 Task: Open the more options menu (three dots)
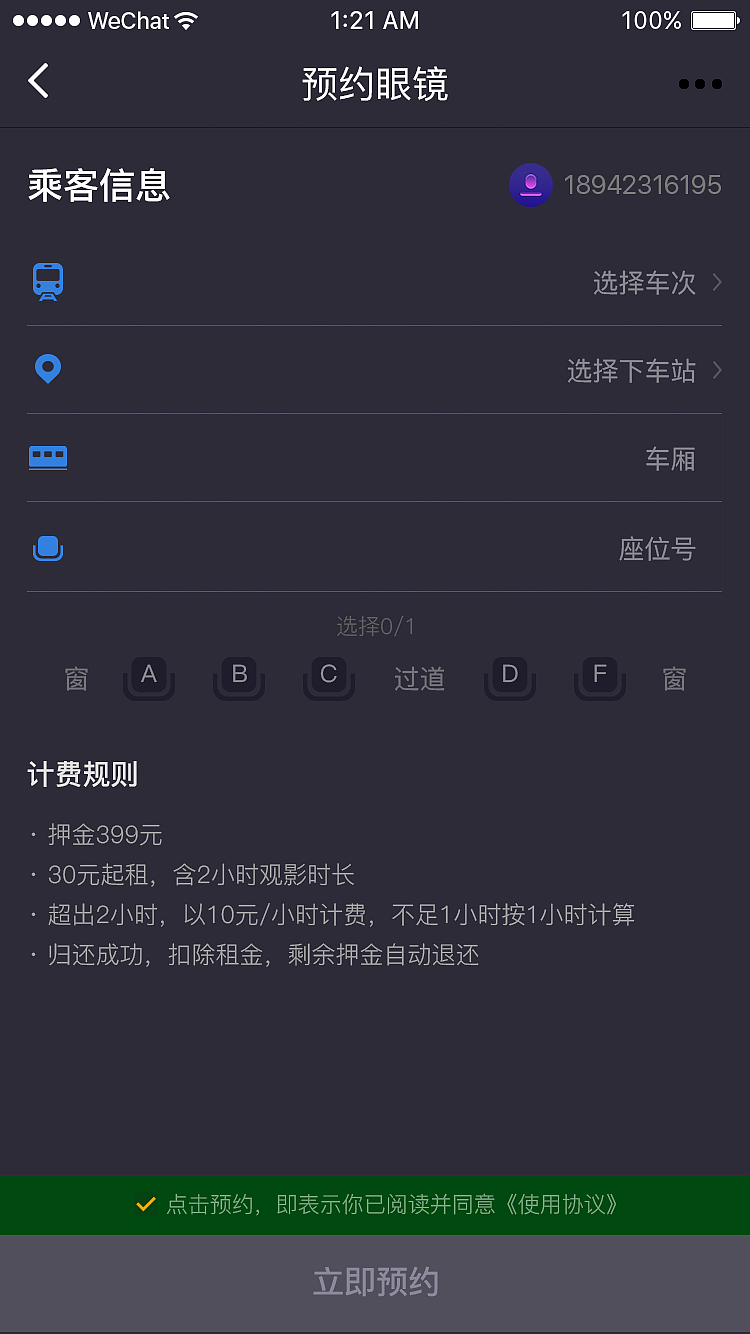click(x=699, y=84)
